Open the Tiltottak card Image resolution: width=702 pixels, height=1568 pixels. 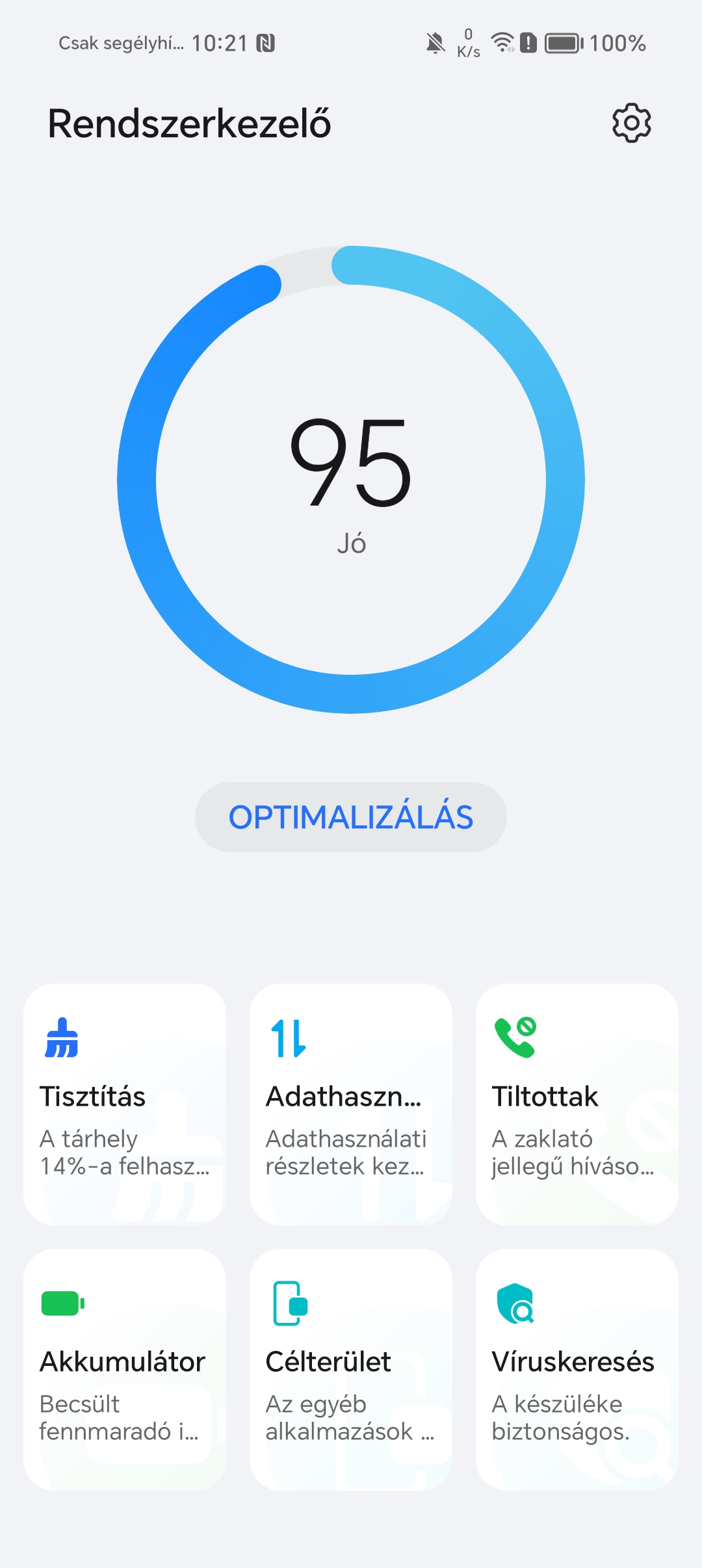point(577,1104)
